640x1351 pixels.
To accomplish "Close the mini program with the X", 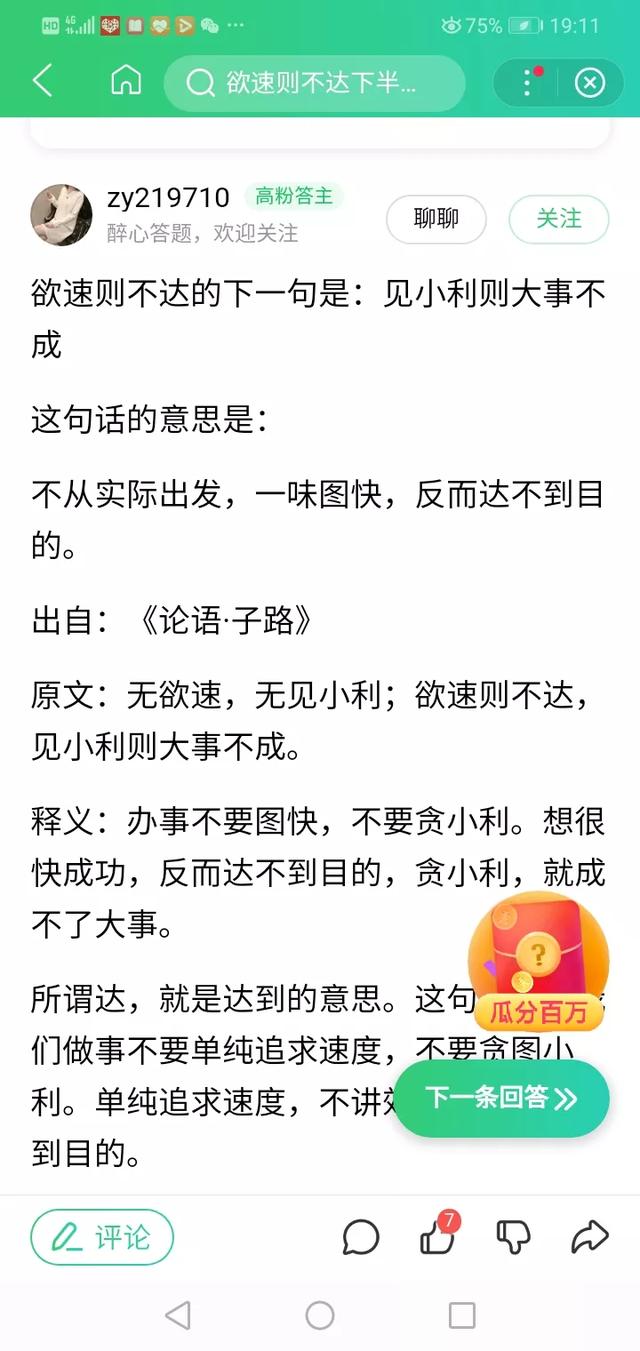I will pos(590,83).
